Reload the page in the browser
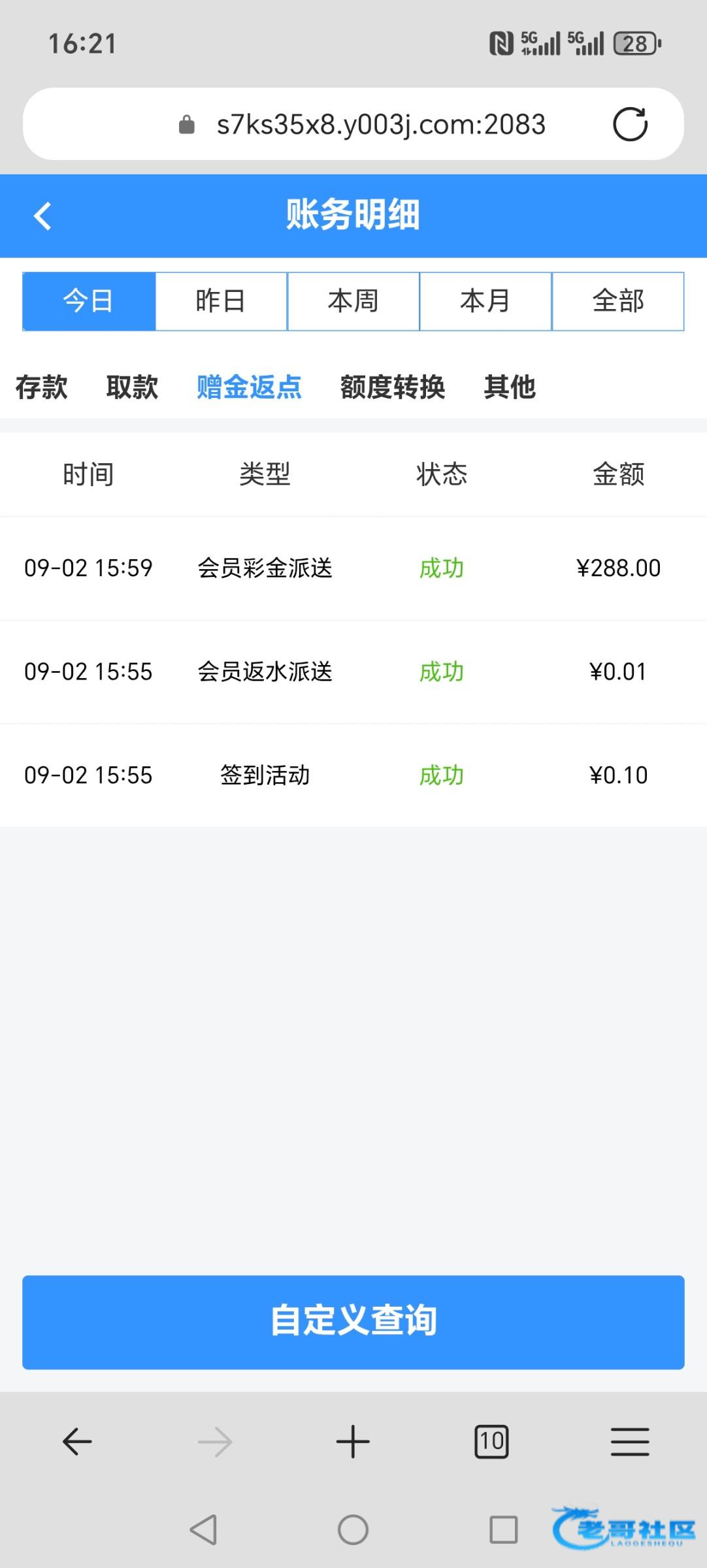 click(x=630, y=124)
